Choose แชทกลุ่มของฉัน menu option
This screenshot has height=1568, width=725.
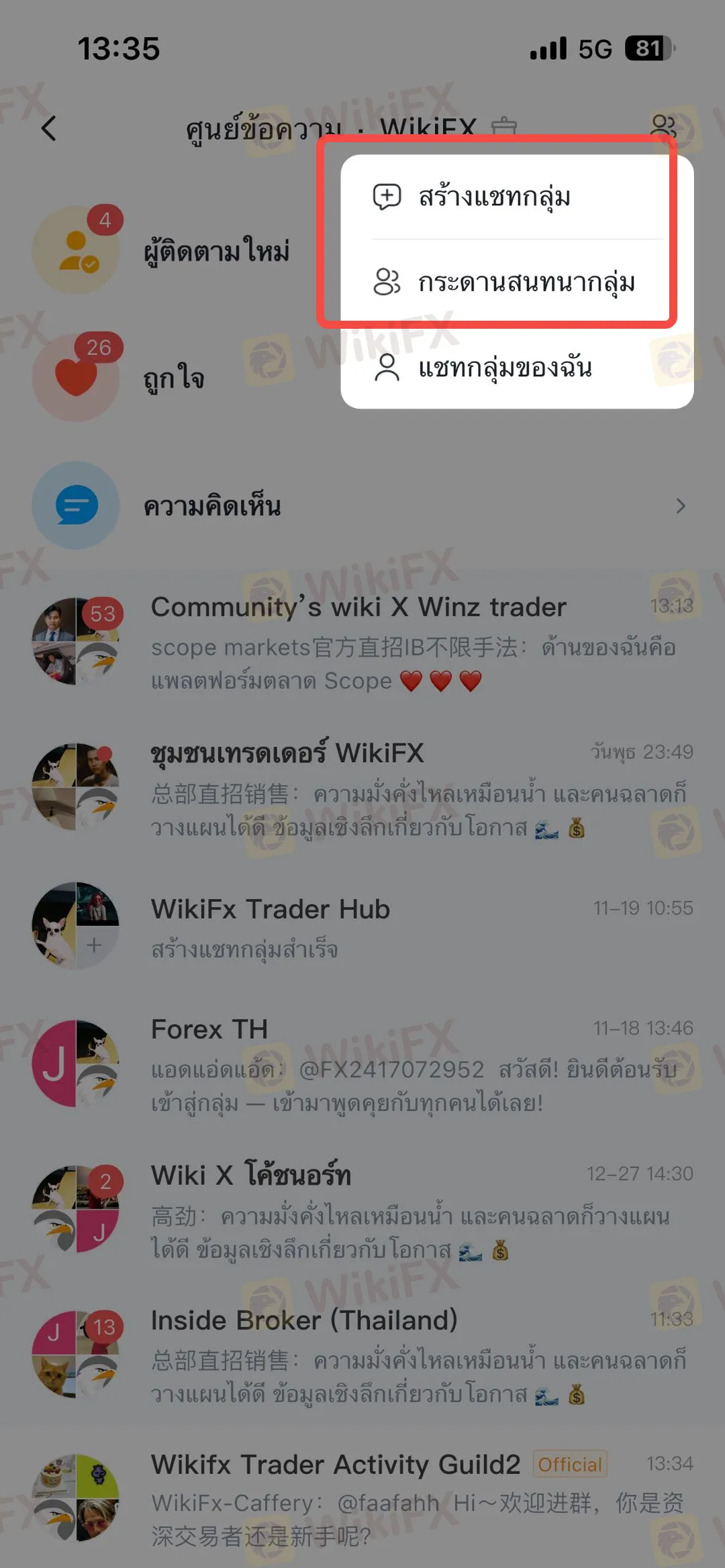[x=504, y=368]
